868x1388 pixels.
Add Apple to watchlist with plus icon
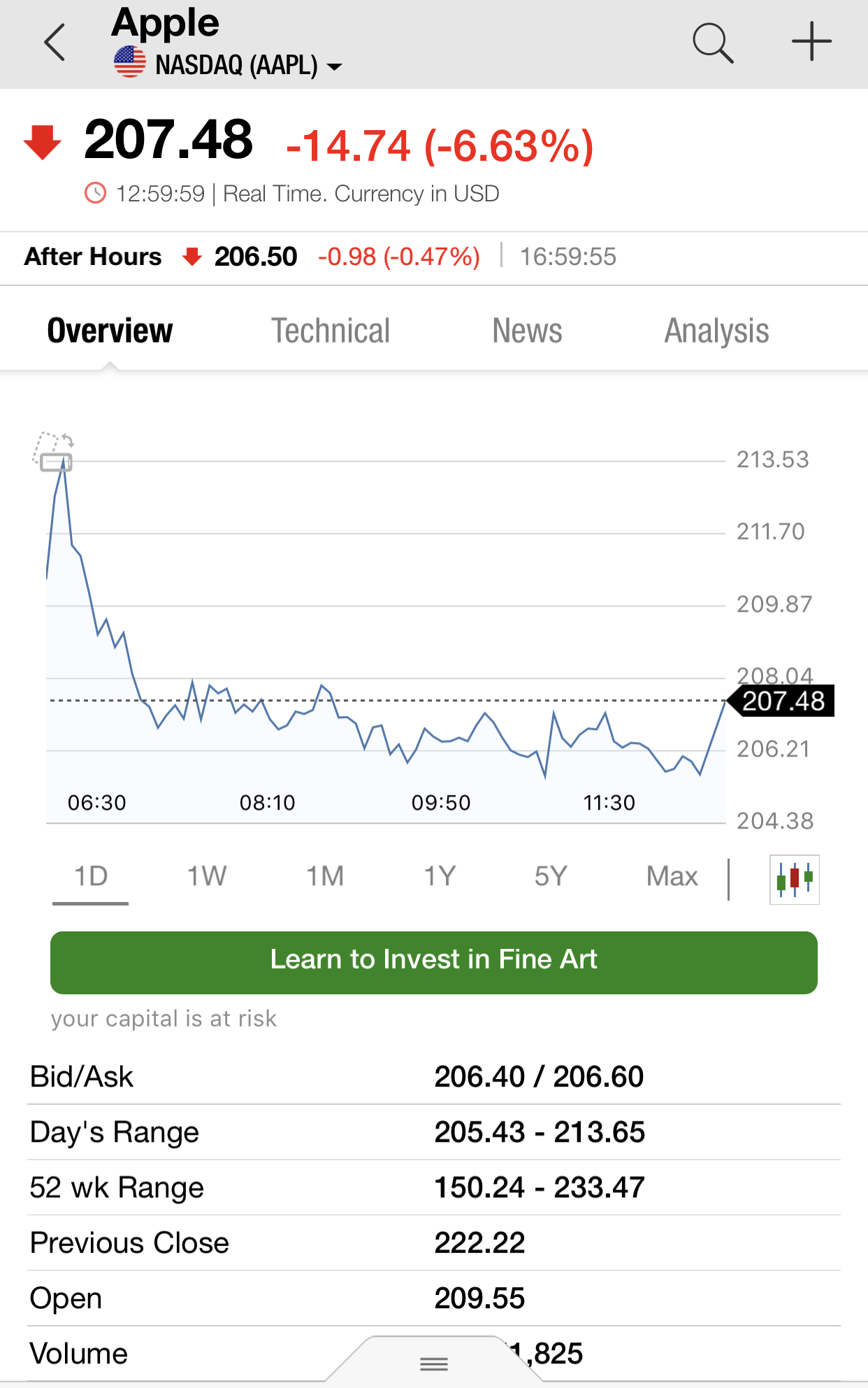(811, 42)
